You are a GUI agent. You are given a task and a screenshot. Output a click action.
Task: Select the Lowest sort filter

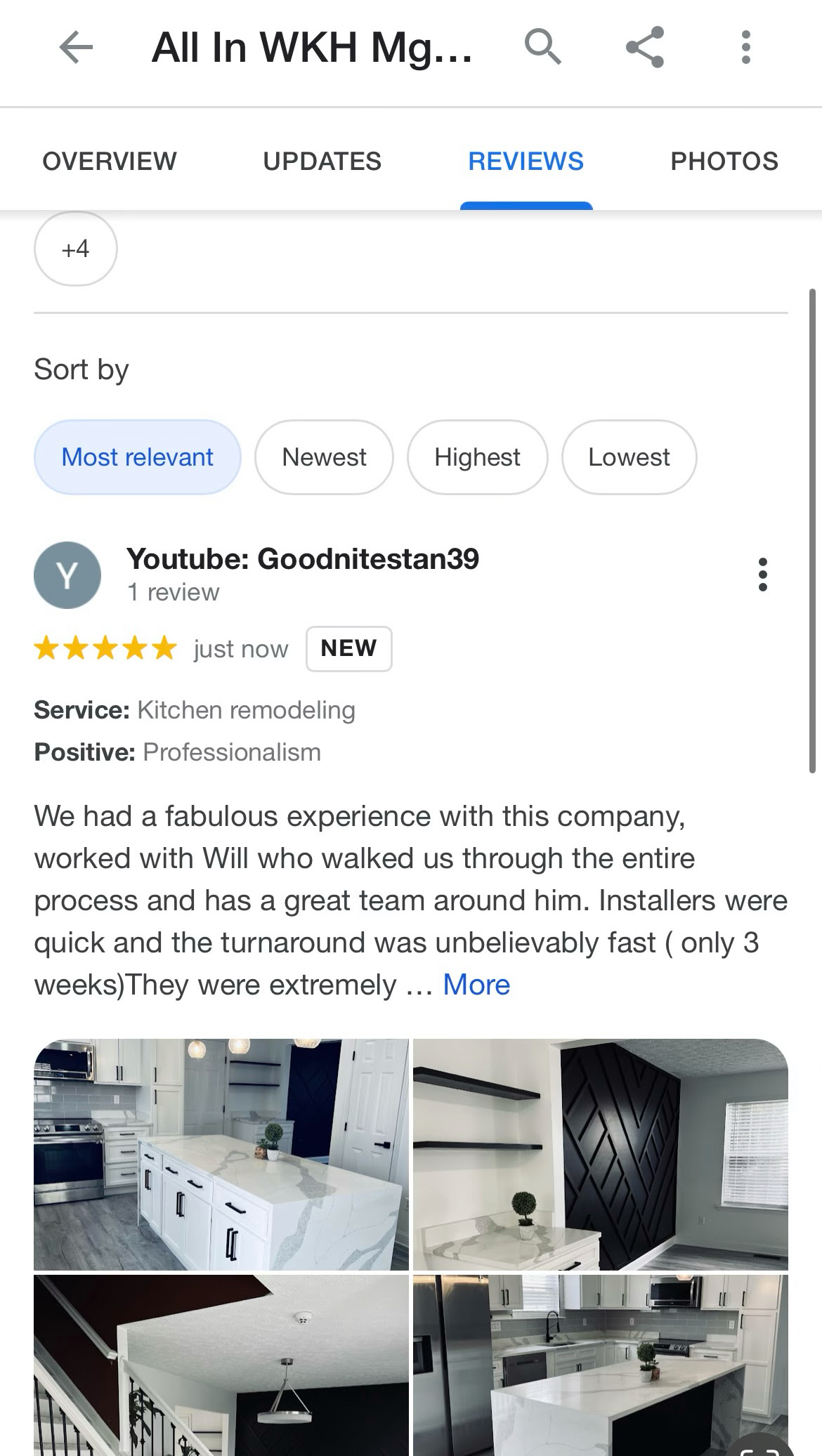[629, 457]
